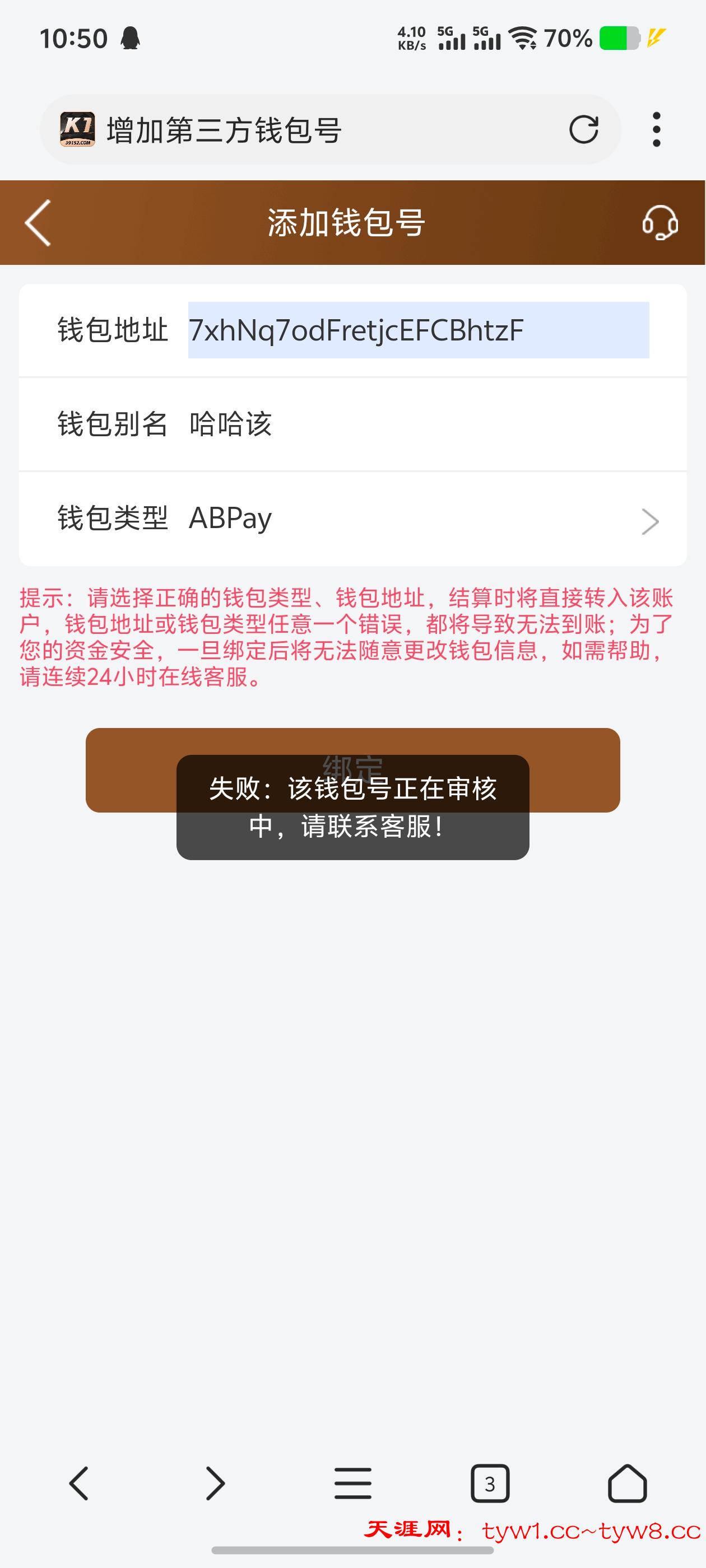The height and width of the screenshot is (1568, 706).
Task: Reload the page using the refresh icon
Action: point(583,128)
